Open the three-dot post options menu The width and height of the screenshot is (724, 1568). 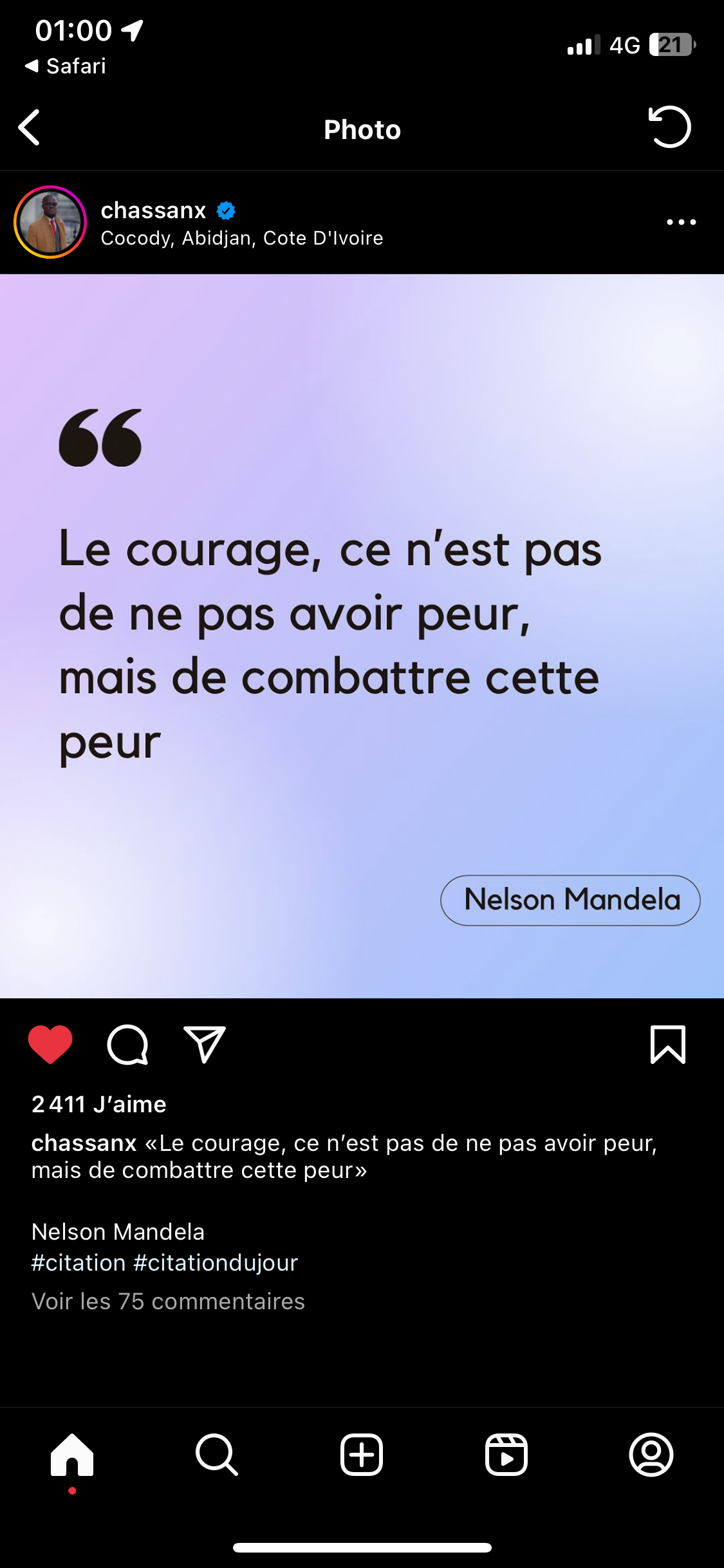682,222
